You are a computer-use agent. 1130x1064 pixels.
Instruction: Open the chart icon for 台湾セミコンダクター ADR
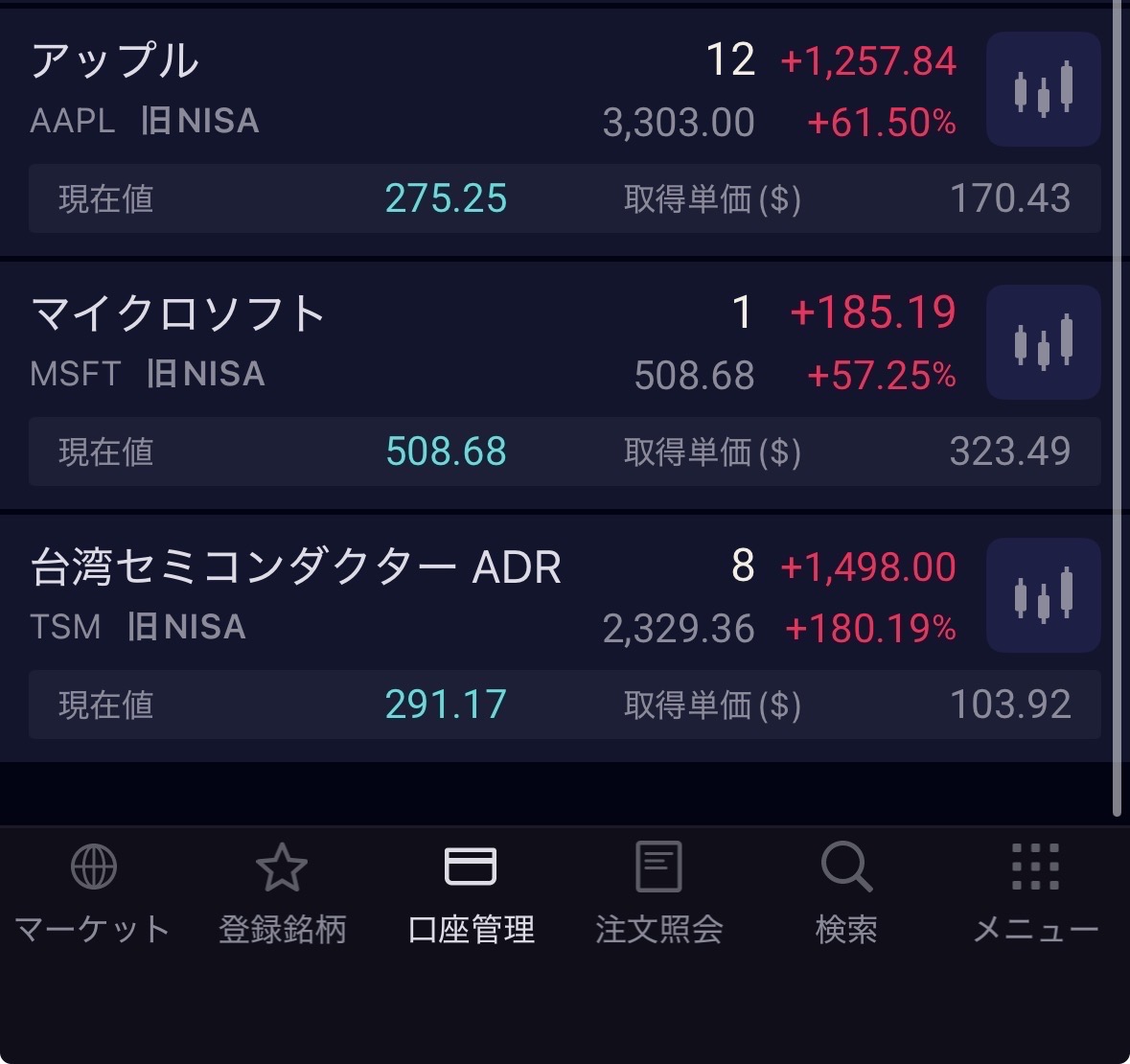pyautogui.click(x=1043, y=595)
